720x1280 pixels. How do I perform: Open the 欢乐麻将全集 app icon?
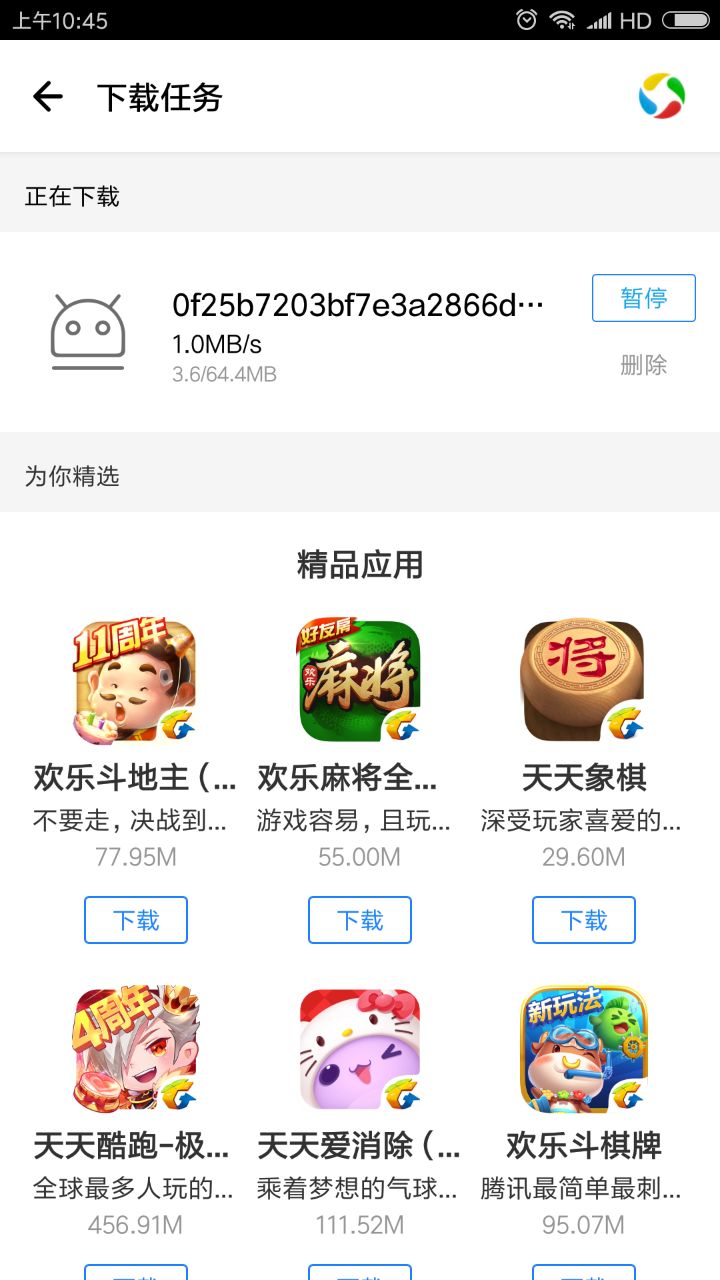360,680
